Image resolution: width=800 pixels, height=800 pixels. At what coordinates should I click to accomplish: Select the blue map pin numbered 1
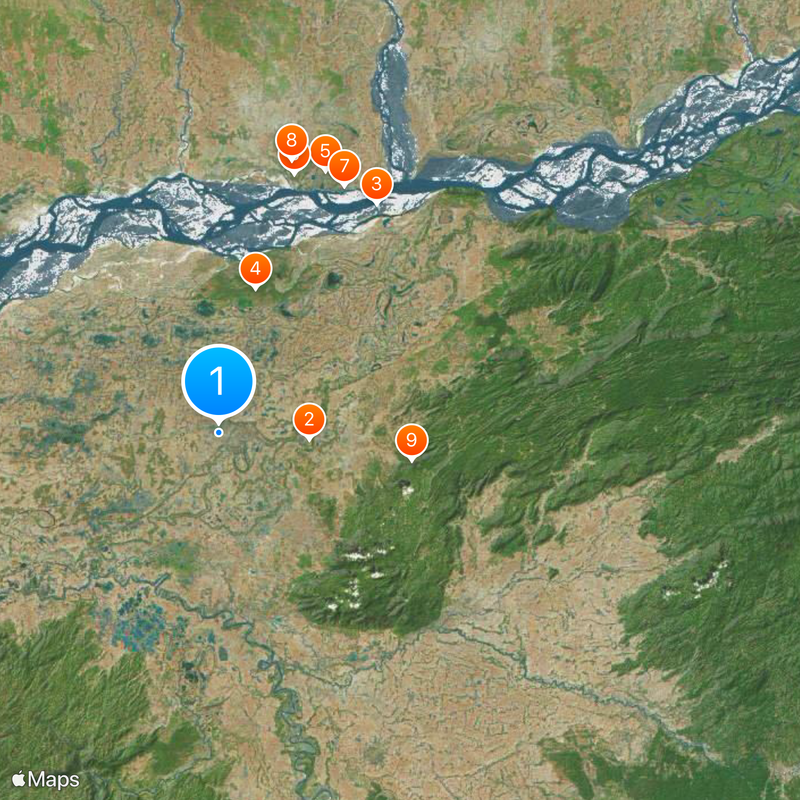pyautogui.click(x=218, y=380)
